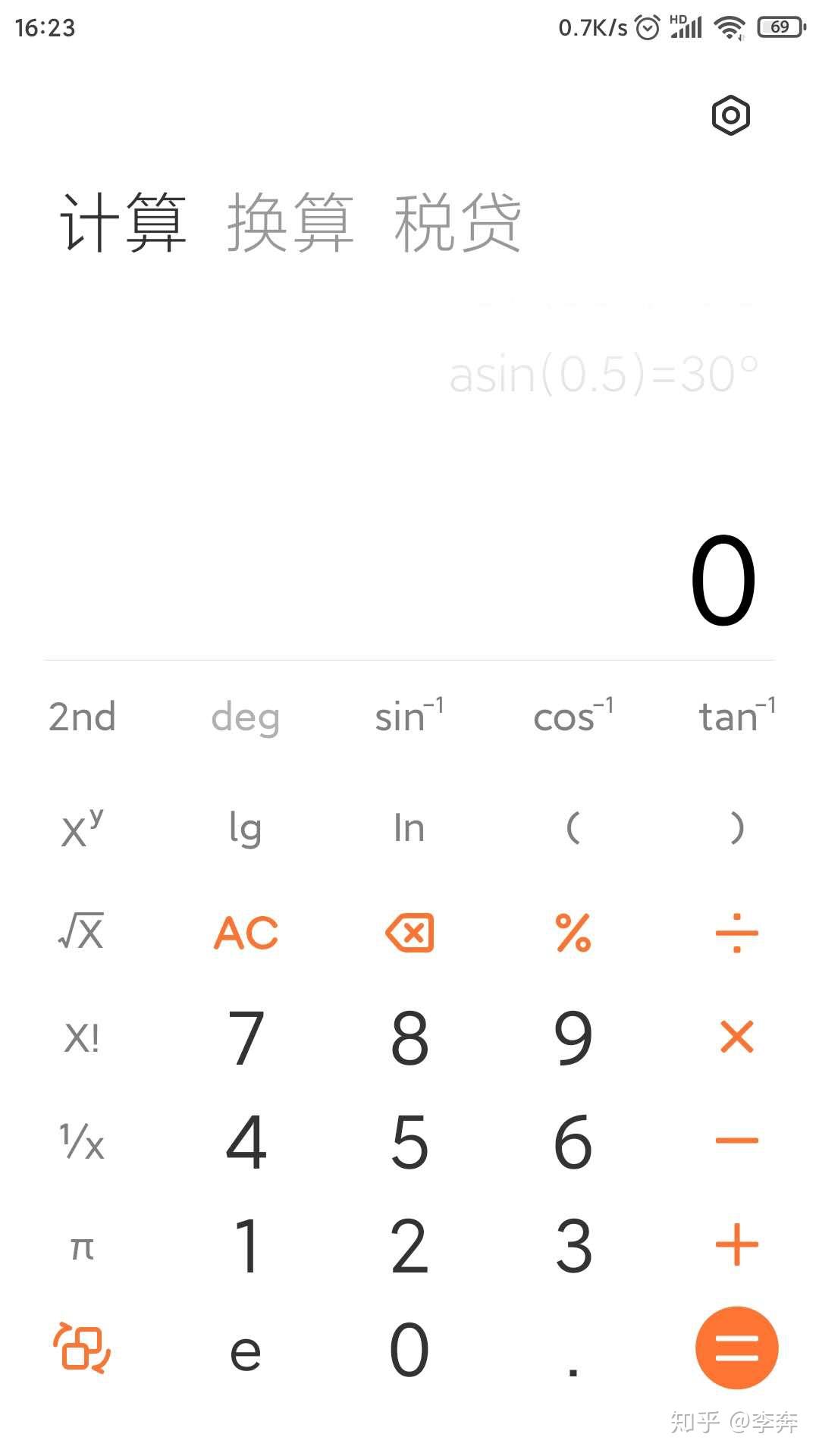819x1456 pixels.
Task: Insert the constant π
Action: tap(82, 1246)
